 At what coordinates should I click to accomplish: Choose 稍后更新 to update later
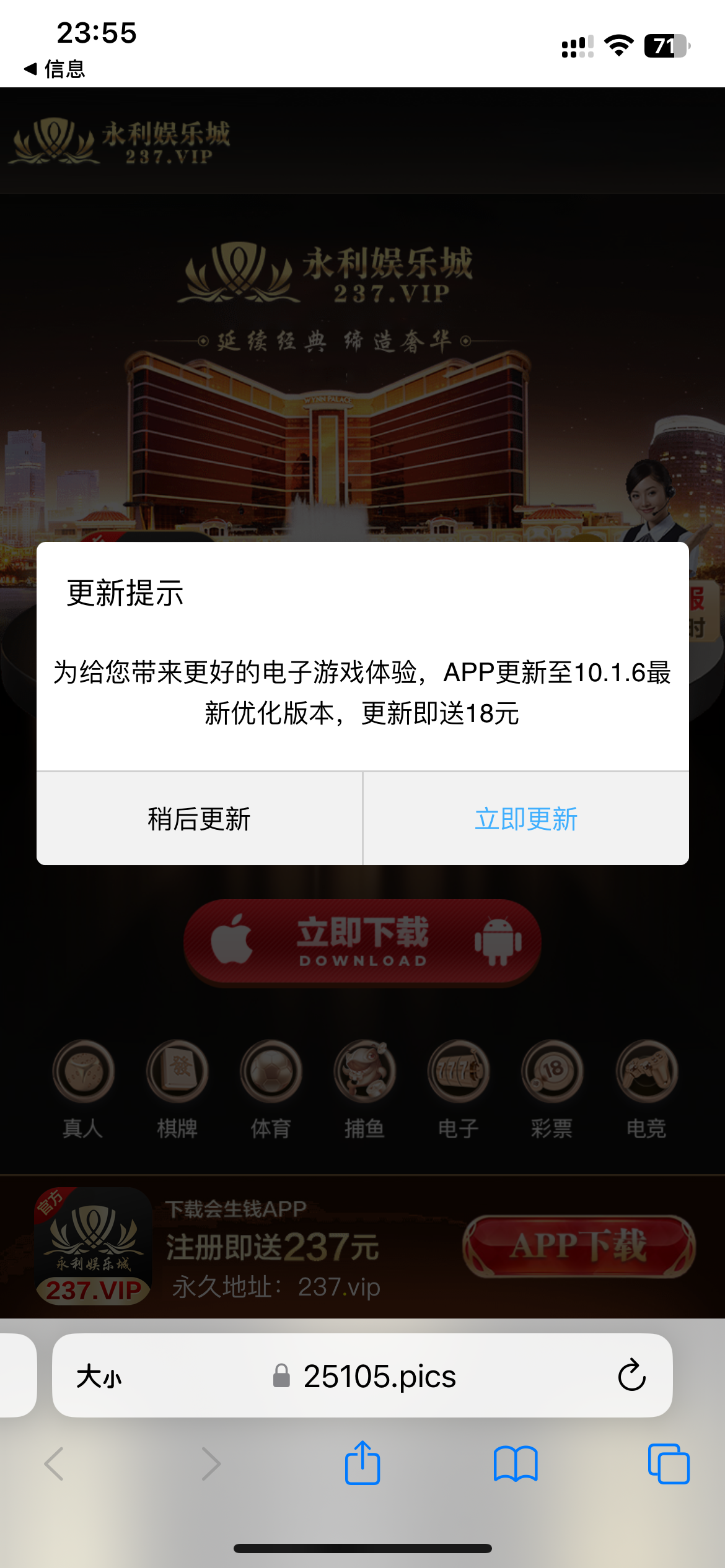click(x=199, y=819)
